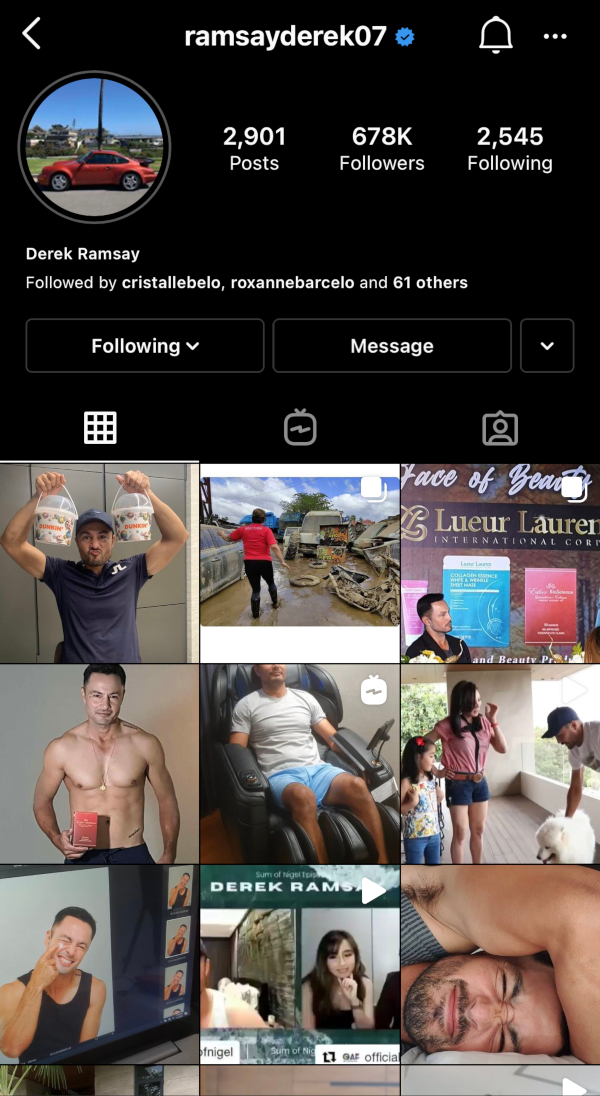Open the three-dot overflow menu
Image resolution: width=600 pixels, height=1096 pixels.
(555, 36)
